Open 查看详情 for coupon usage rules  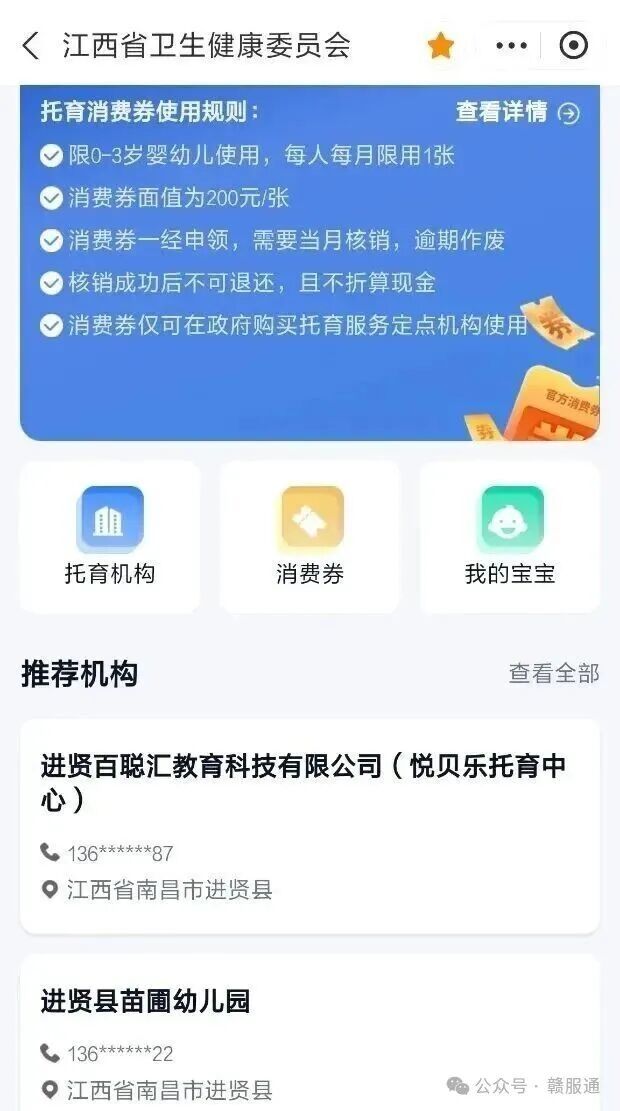517,112
